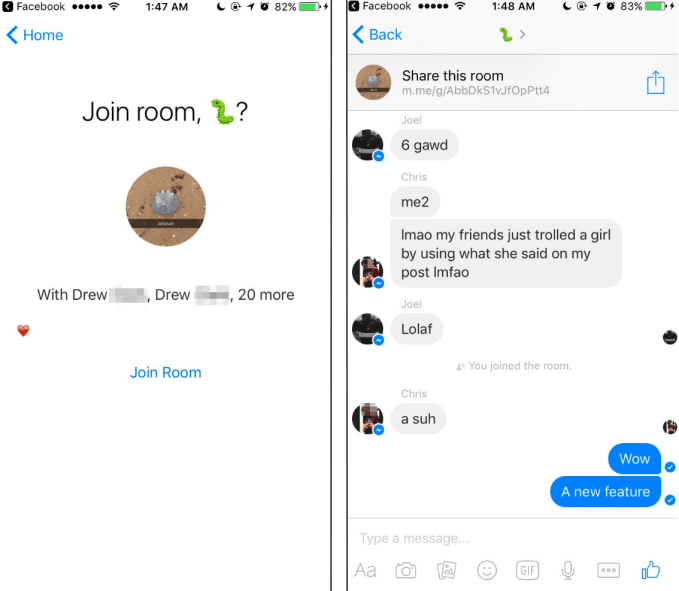Viewport: 679px width, 591px height.
Task: Return with the Back button
Action: (x=377, y=35)
